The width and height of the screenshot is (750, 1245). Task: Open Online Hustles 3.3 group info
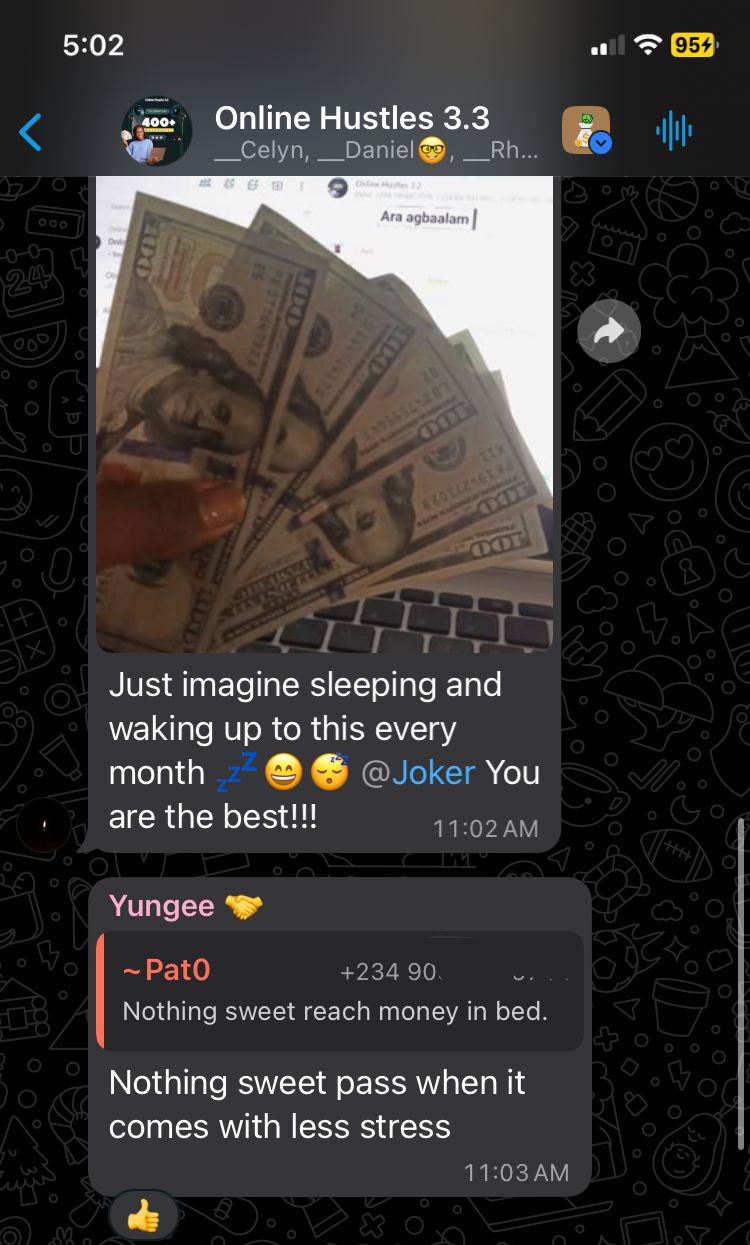point(375,132)
